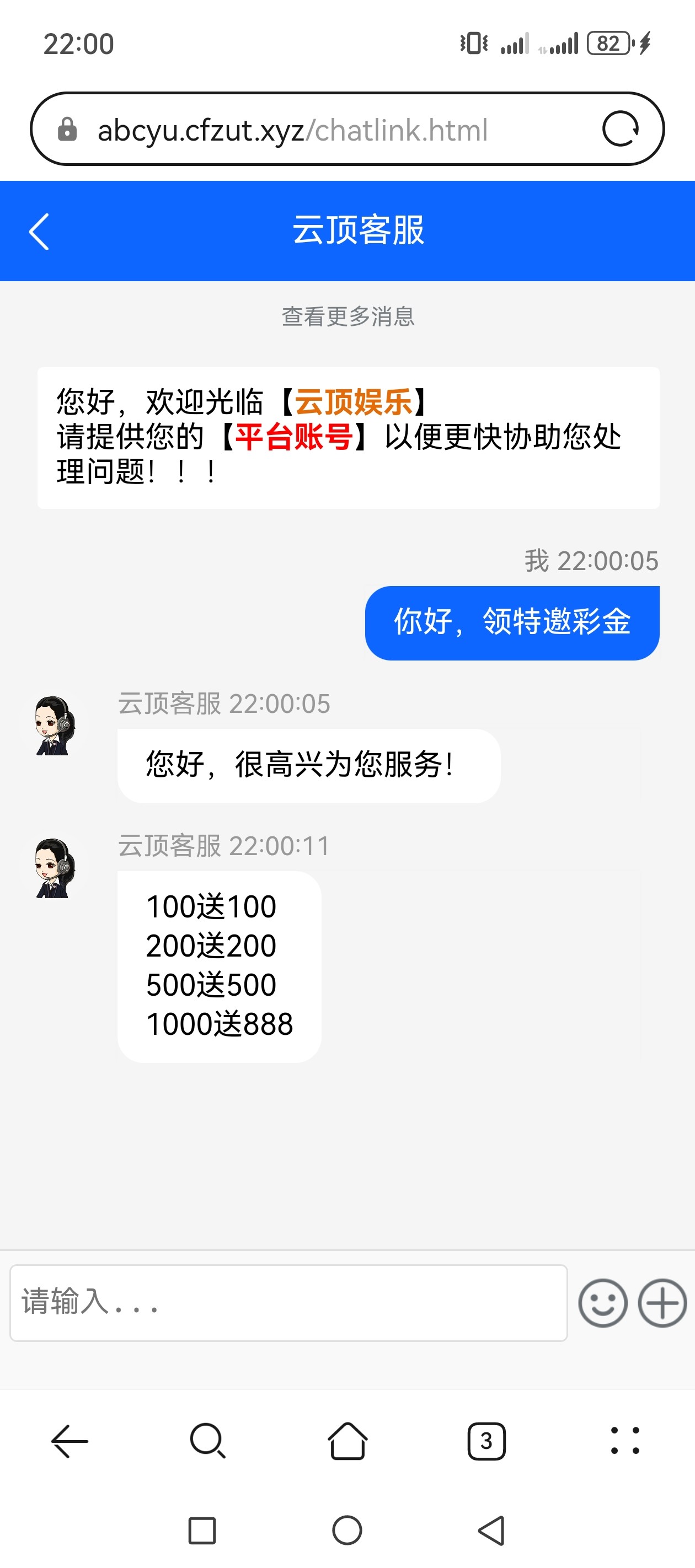Go to the phone's home screen

(347, 1531)
